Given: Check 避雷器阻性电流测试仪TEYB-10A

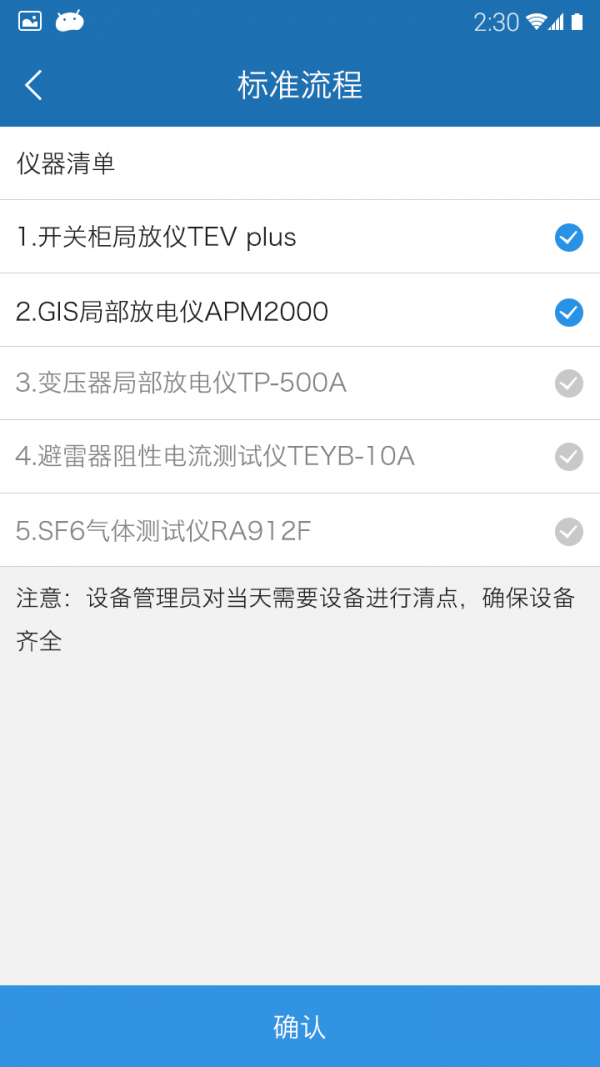Looking at the screenshot, I should pyautogui.click(x=568, y=457).
